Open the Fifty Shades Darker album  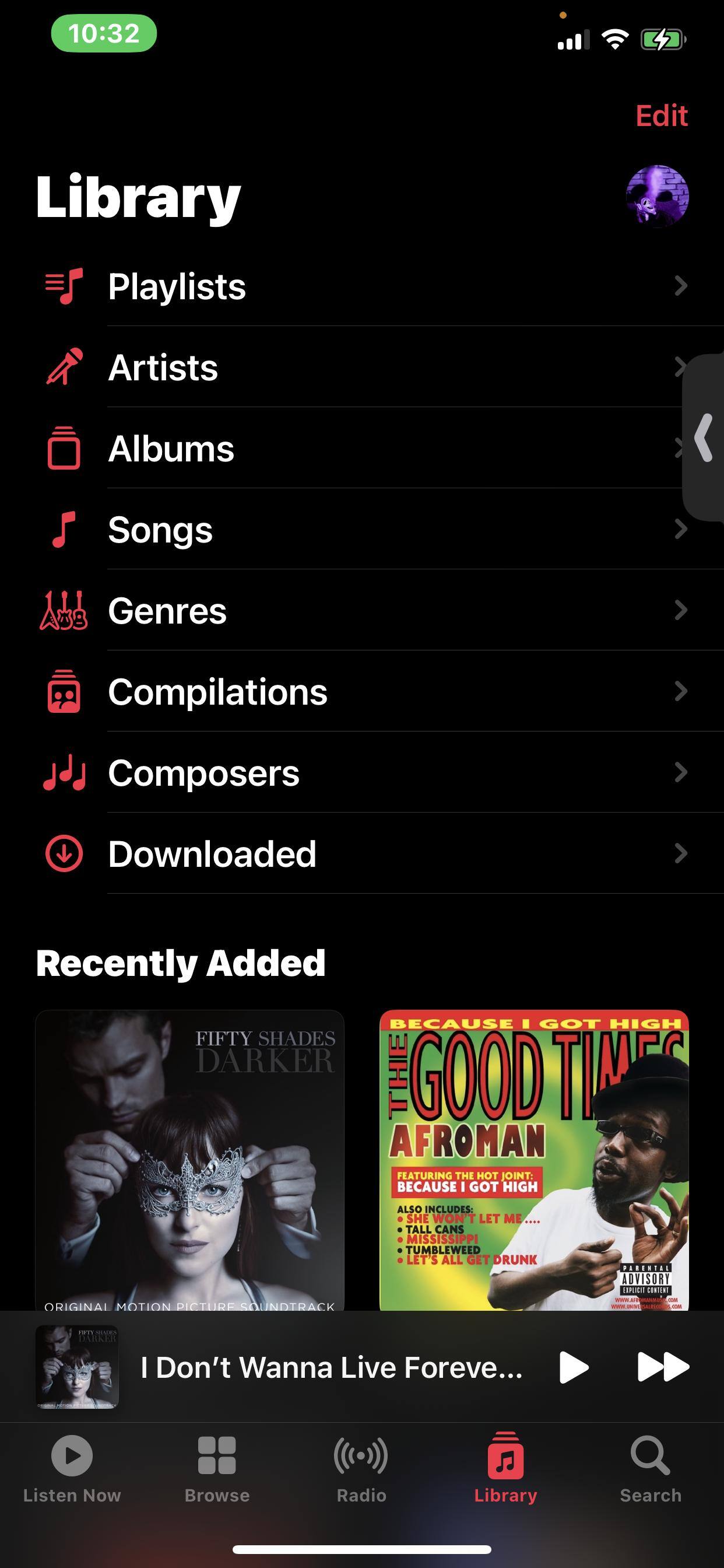pyautogui.click(x=190, y=1160)
